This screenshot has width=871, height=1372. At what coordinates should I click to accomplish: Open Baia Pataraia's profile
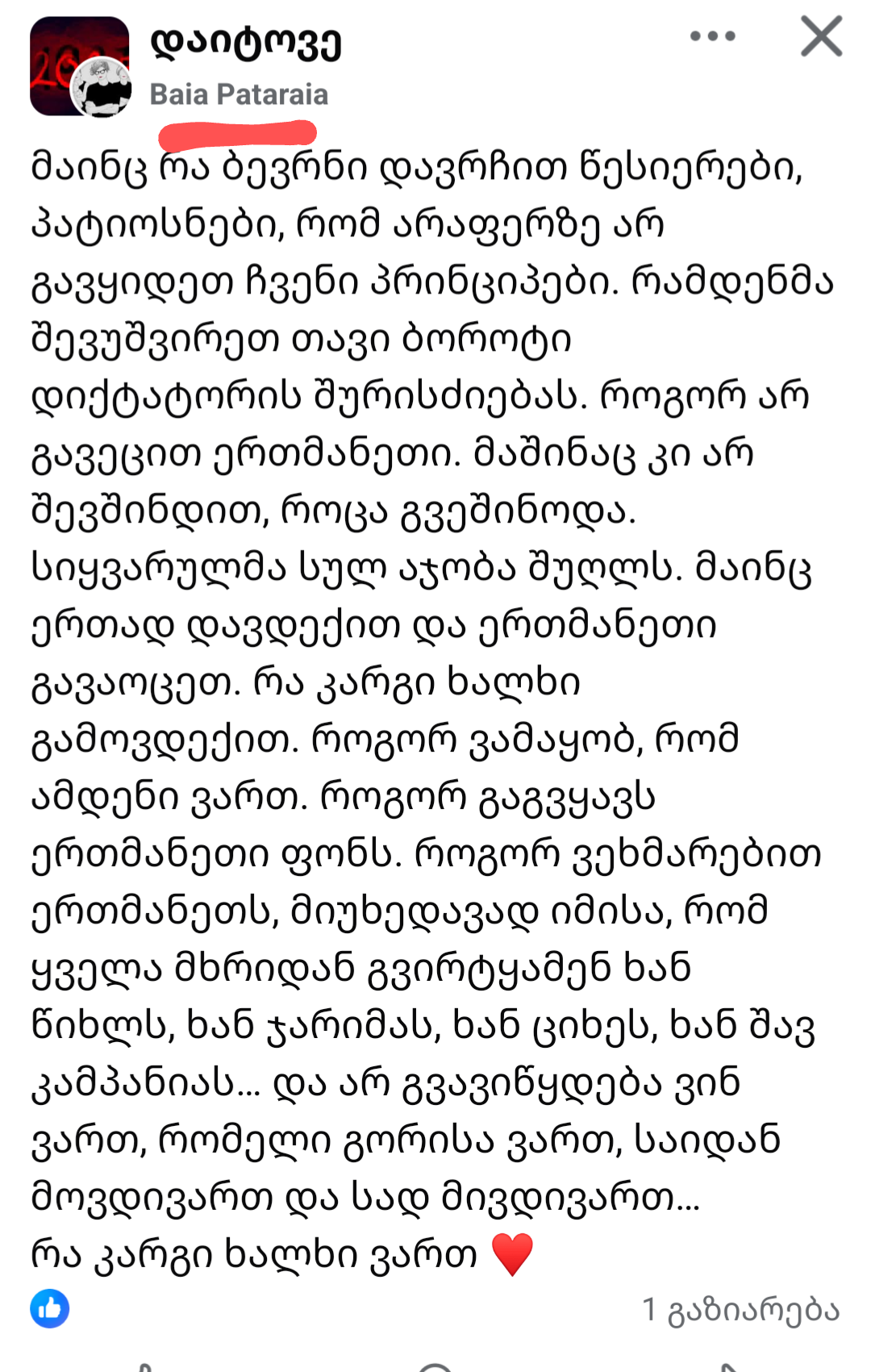coord(239,95)
